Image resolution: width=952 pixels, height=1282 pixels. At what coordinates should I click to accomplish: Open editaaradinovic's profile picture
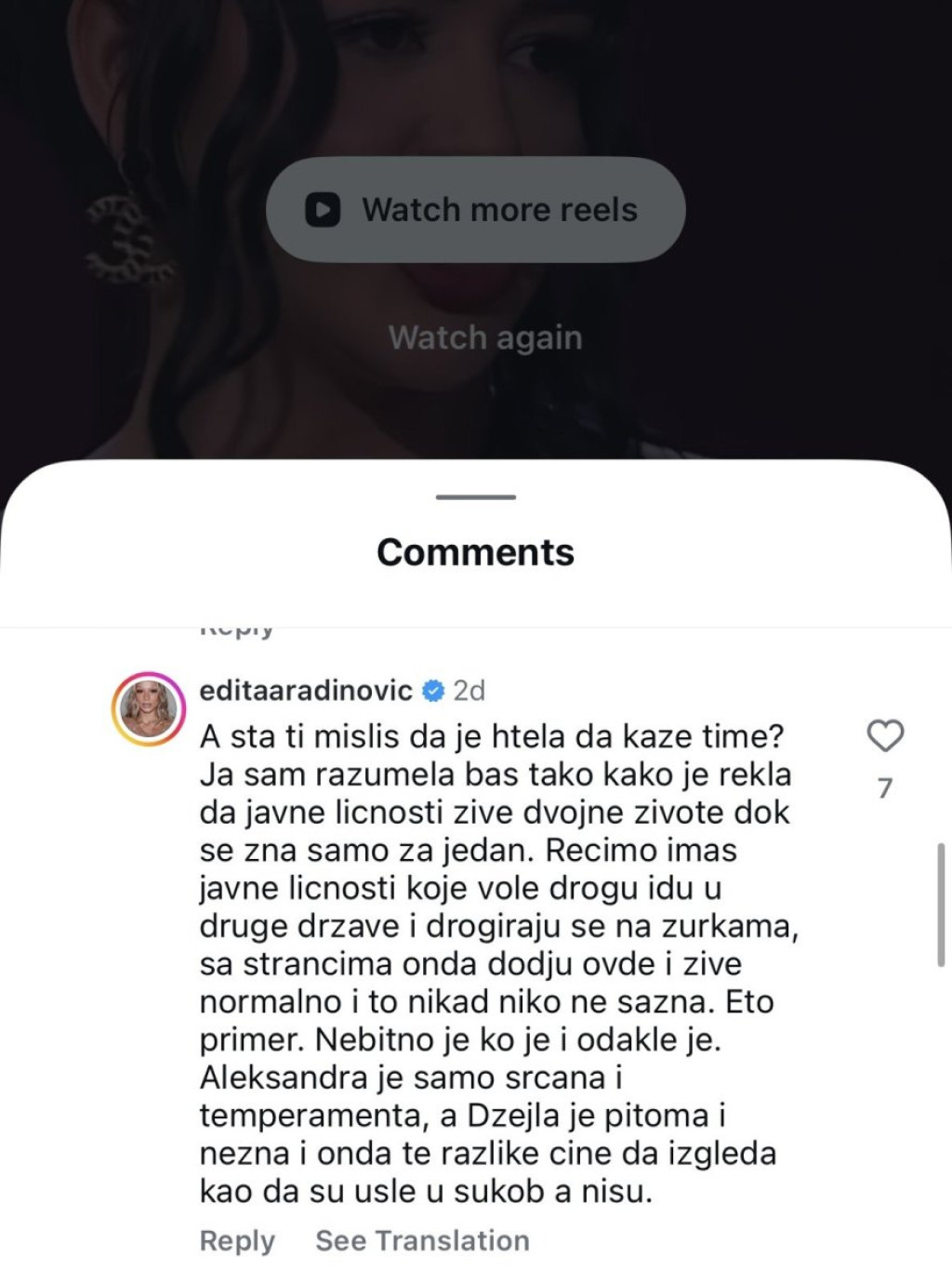[149, 708]
